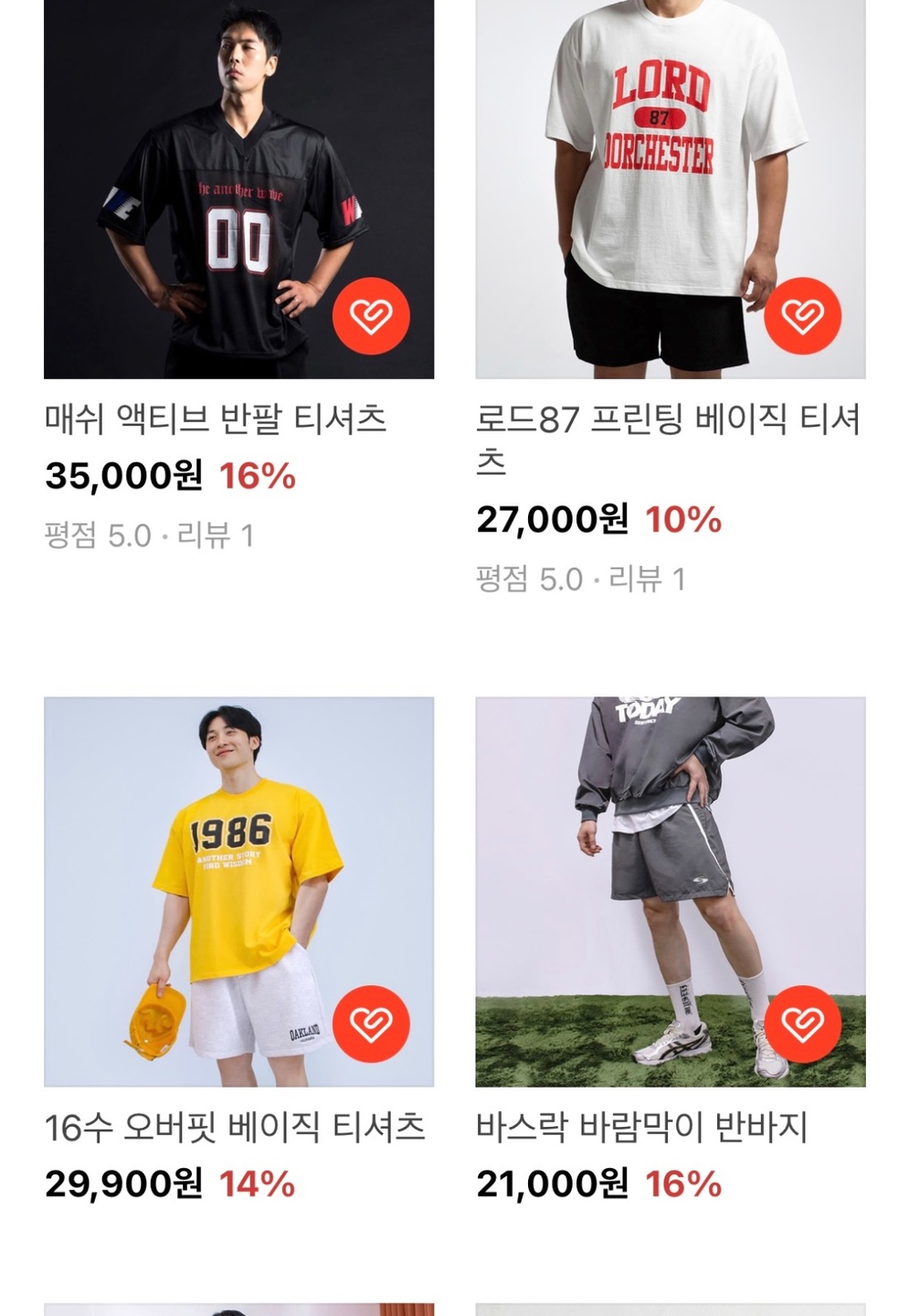The width and height of the screenshot is (909, 1316).
Task: Like the 매쉬 액티브 반팔 티셔츠 item
Action: (371, 316)
